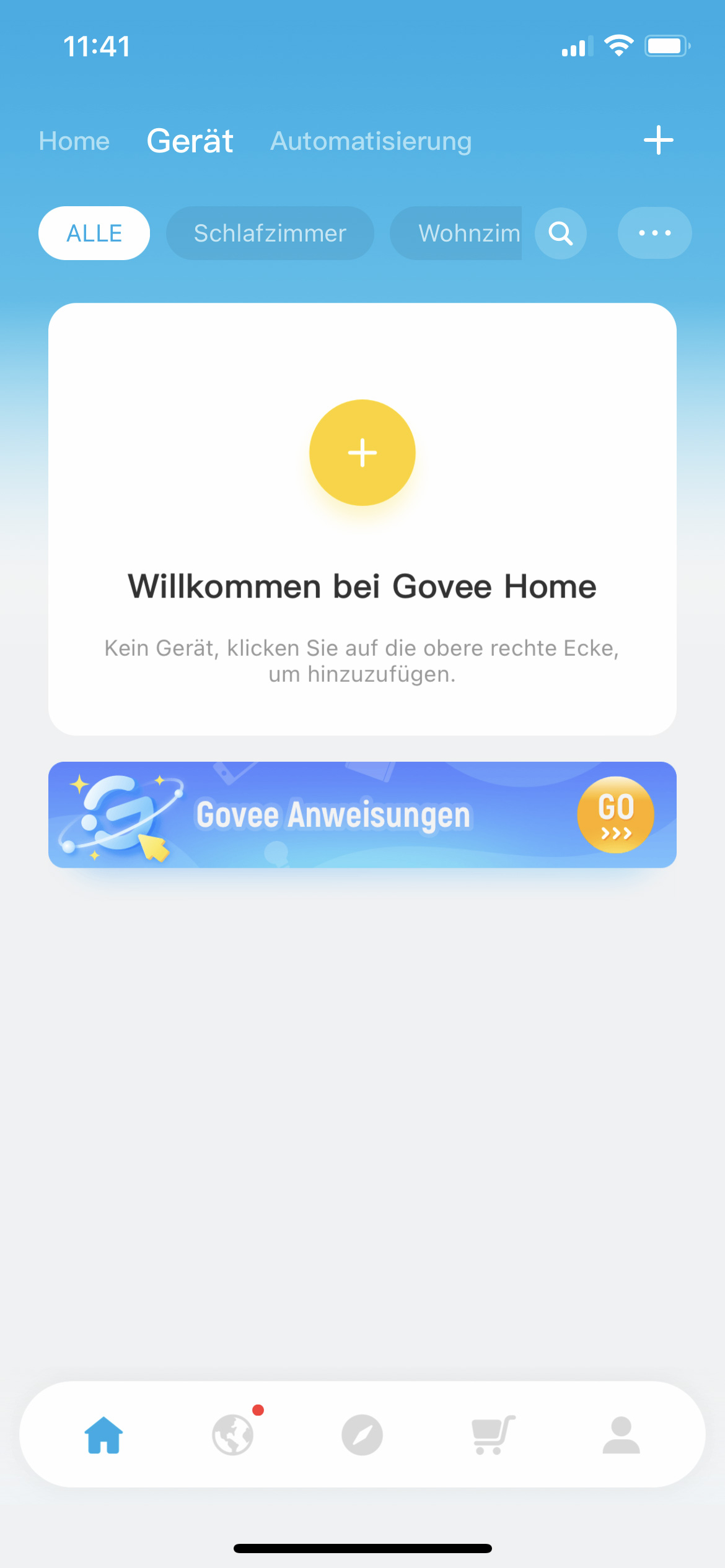Open device search magnifier
The width and height of the screenshot is (725, 1568).
click(561, 233)
